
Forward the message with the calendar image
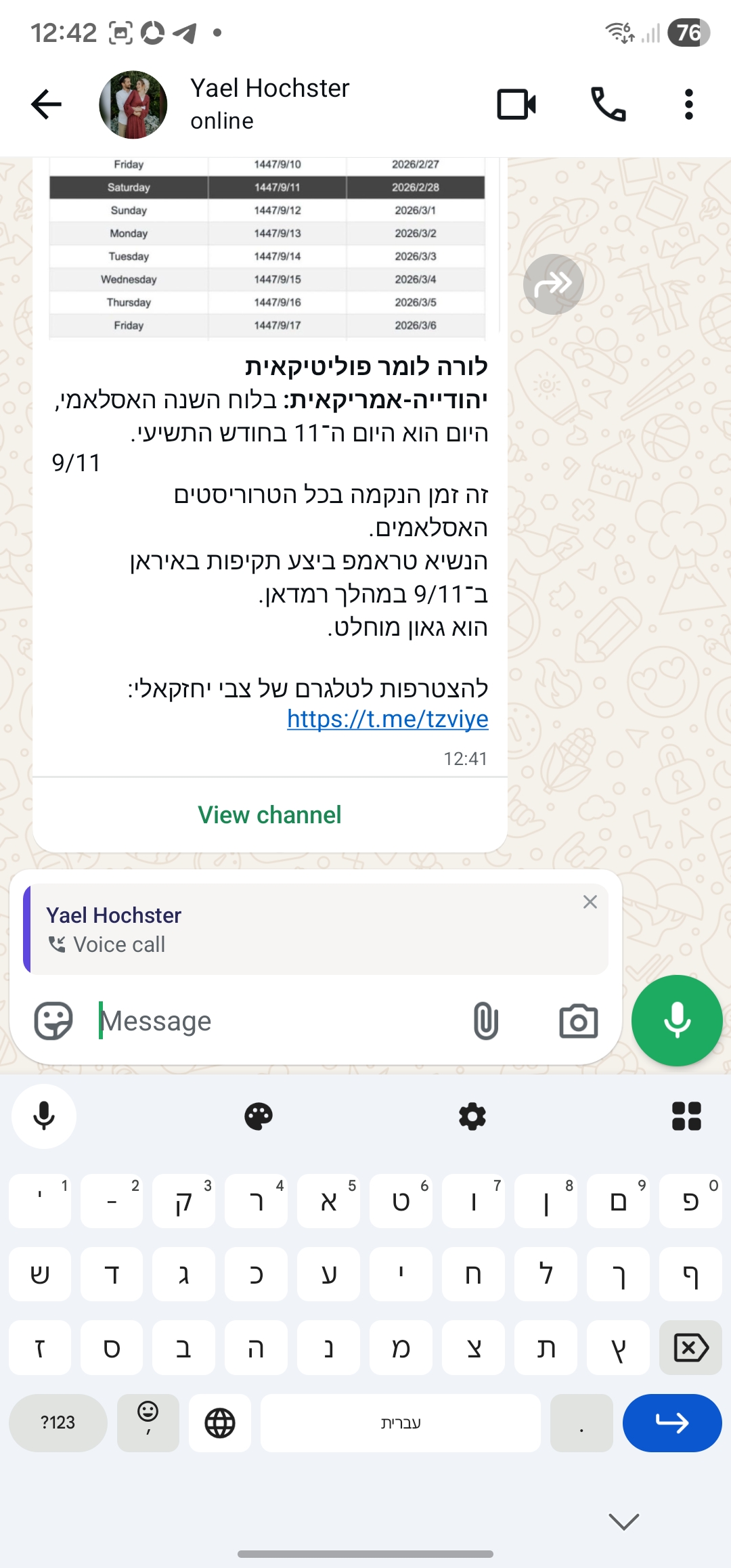[x=553, y=284]
